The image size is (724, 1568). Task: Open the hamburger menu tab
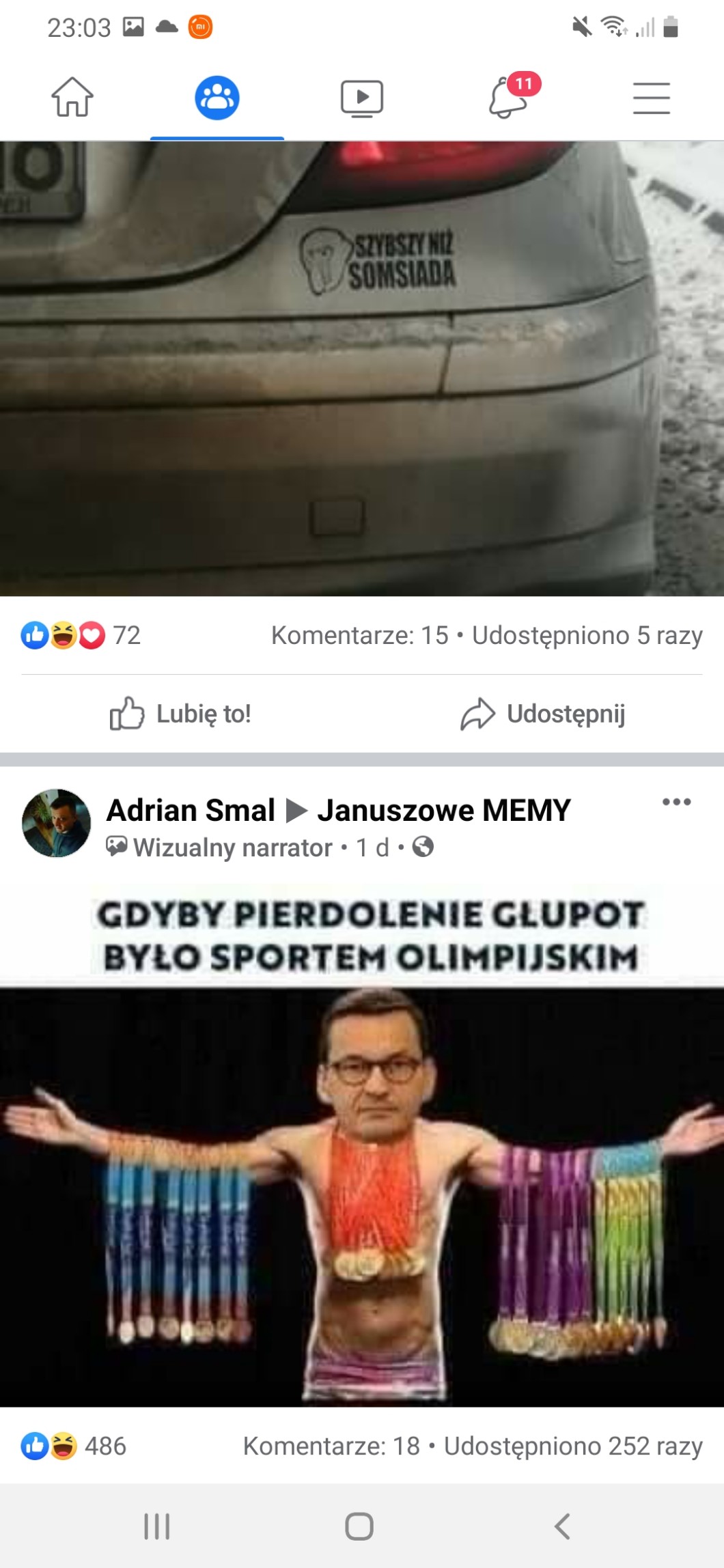[x=651, y=98]
